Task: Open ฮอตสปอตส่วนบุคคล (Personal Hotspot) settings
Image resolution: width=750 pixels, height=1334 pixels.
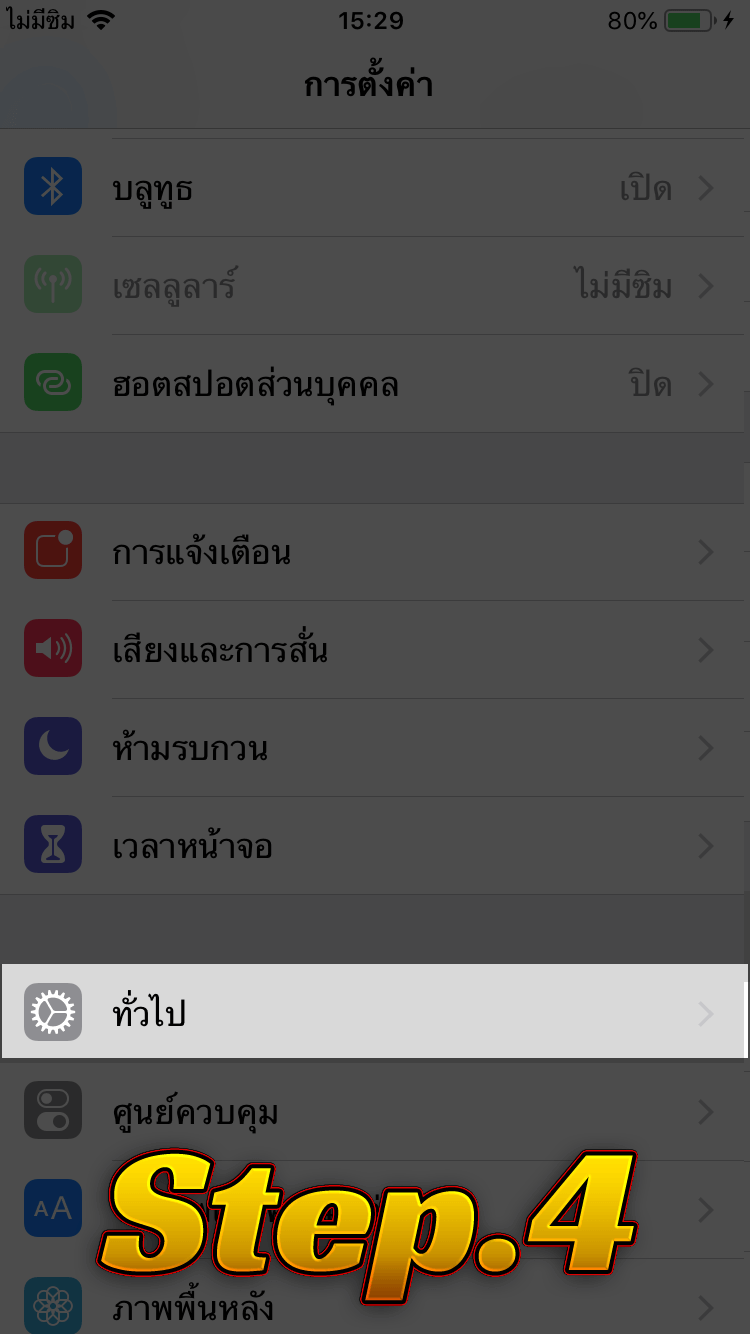Action: [x=375, y=385]
